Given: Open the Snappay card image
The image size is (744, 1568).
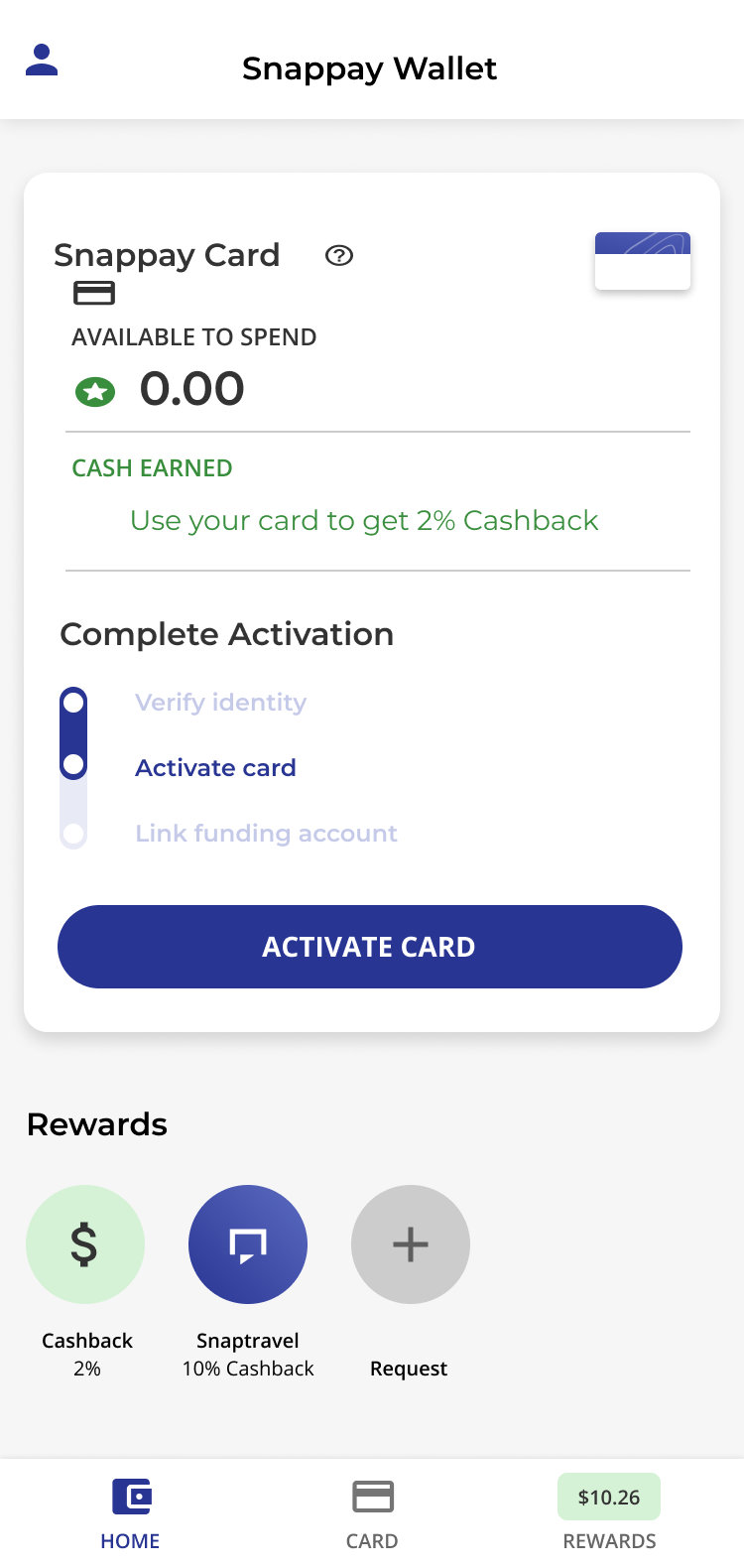Looking at the screenshot, I should tap(642, 261).
